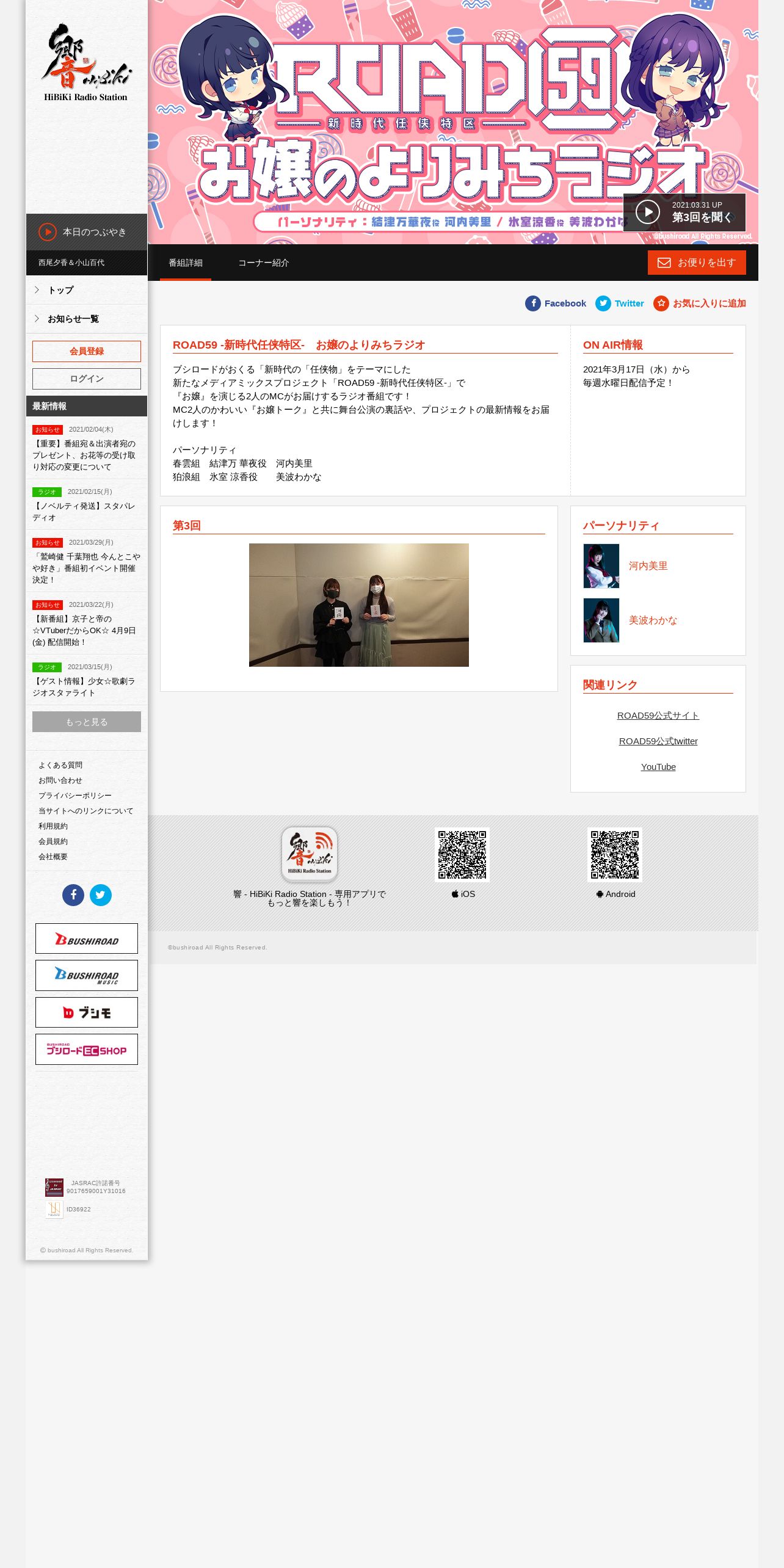The image size is (784, 1568).
Task: Visit the ROAD59公式サイト link
Action: coord(658,716)
